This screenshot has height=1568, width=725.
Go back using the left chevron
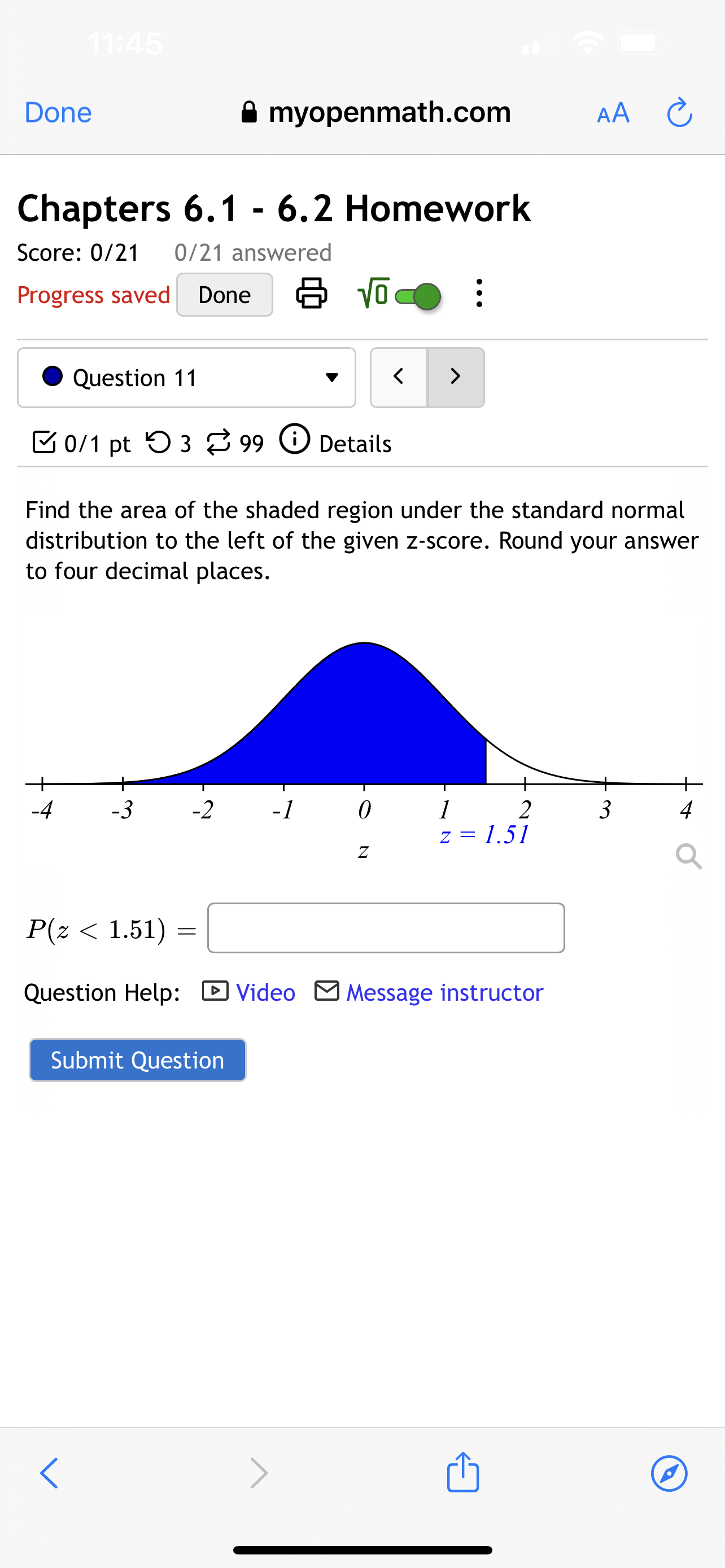point(399,377)
